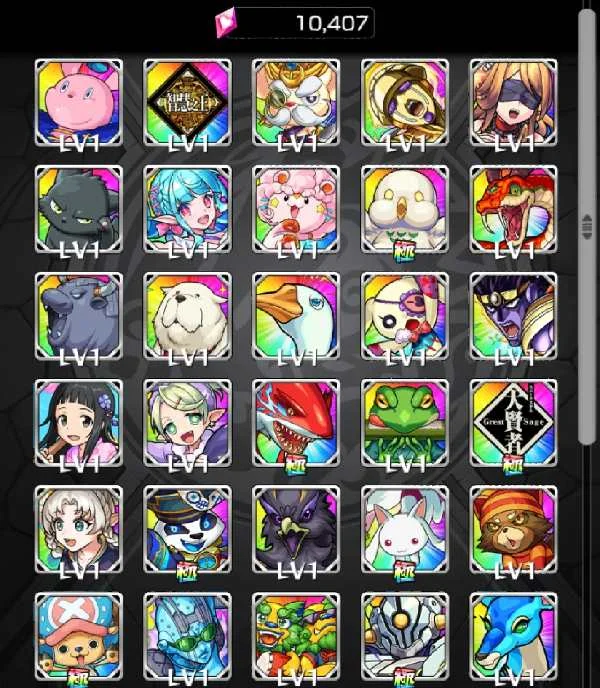Image resolution: width=600 pixels, height=688 pixels.
Task: Tap the white goose monster tile
Action: 296,317
